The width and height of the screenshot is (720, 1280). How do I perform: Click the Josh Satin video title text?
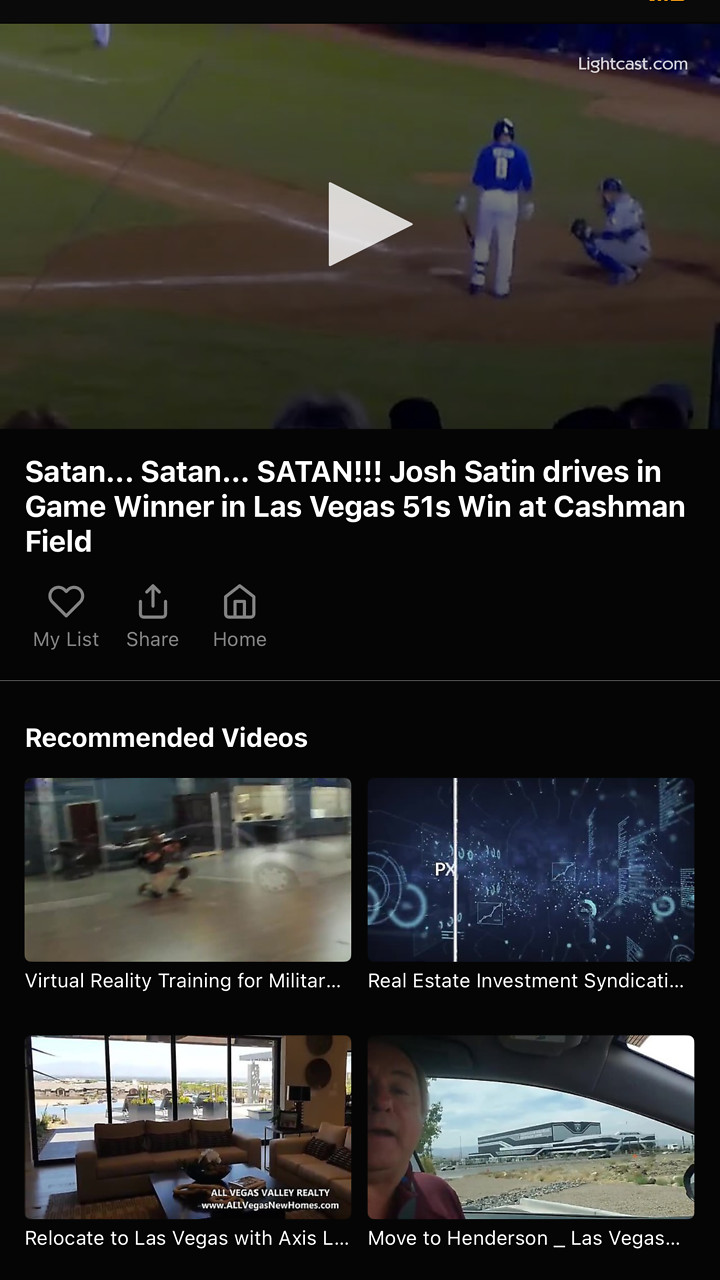click(x=355, y=506)
